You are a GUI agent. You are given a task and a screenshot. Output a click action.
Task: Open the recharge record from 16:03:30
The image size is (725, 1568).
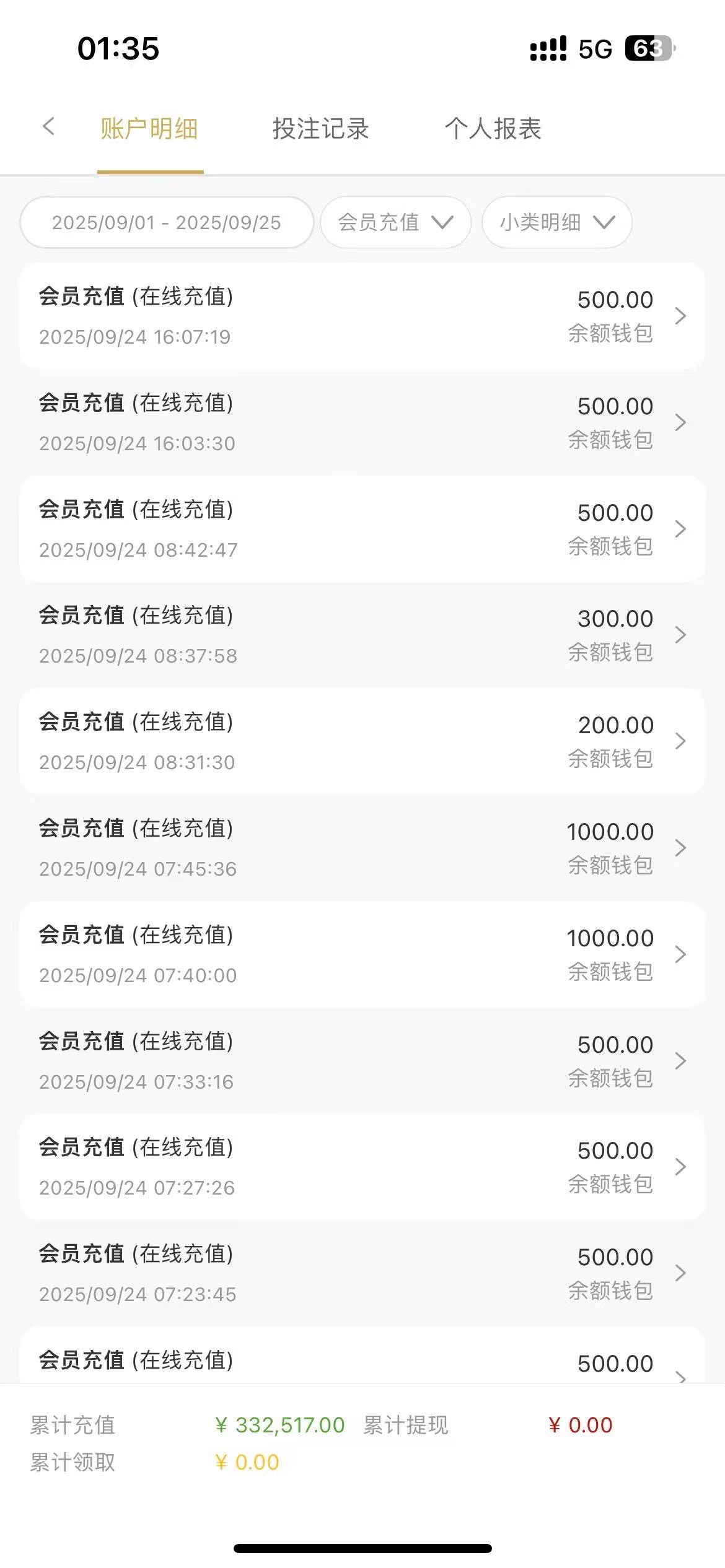pos(362,422)
